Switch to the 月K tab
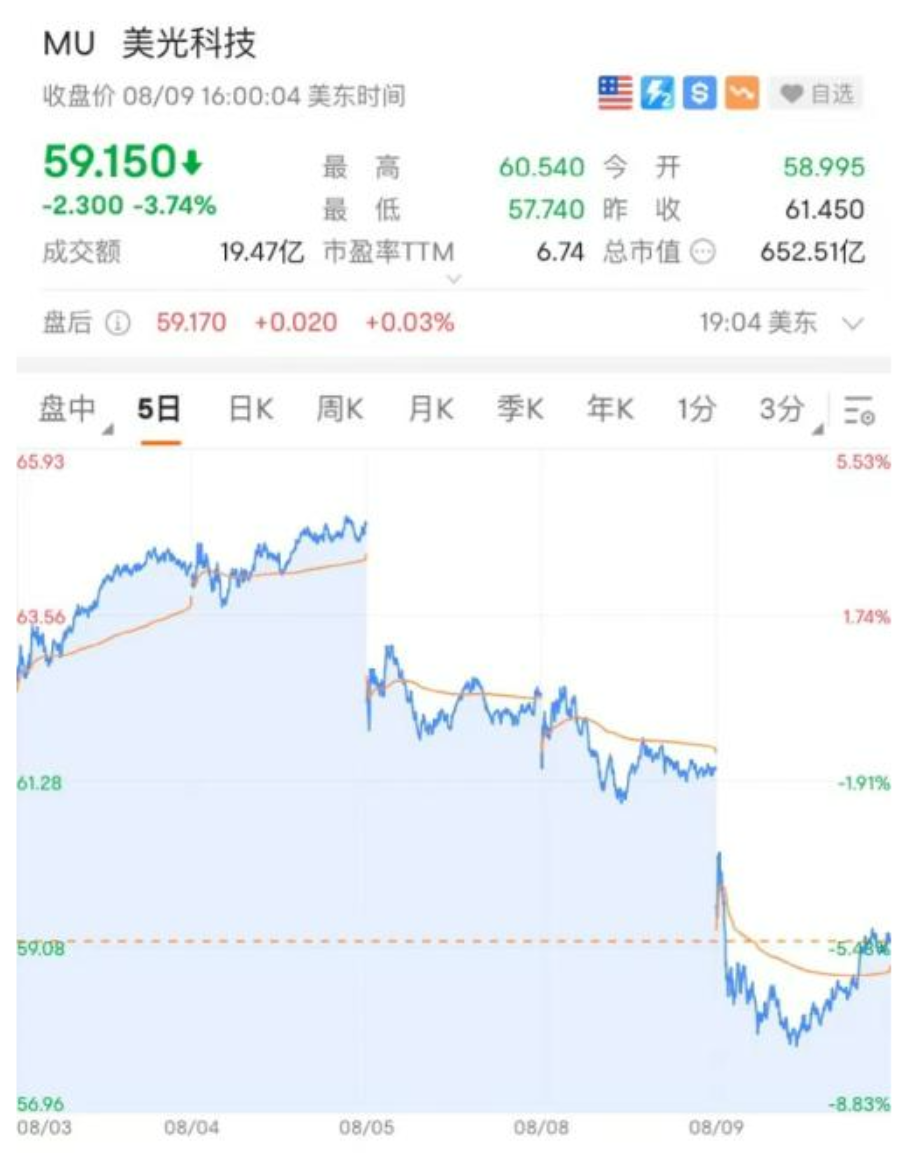915x1158 pixels. [430, 408]
